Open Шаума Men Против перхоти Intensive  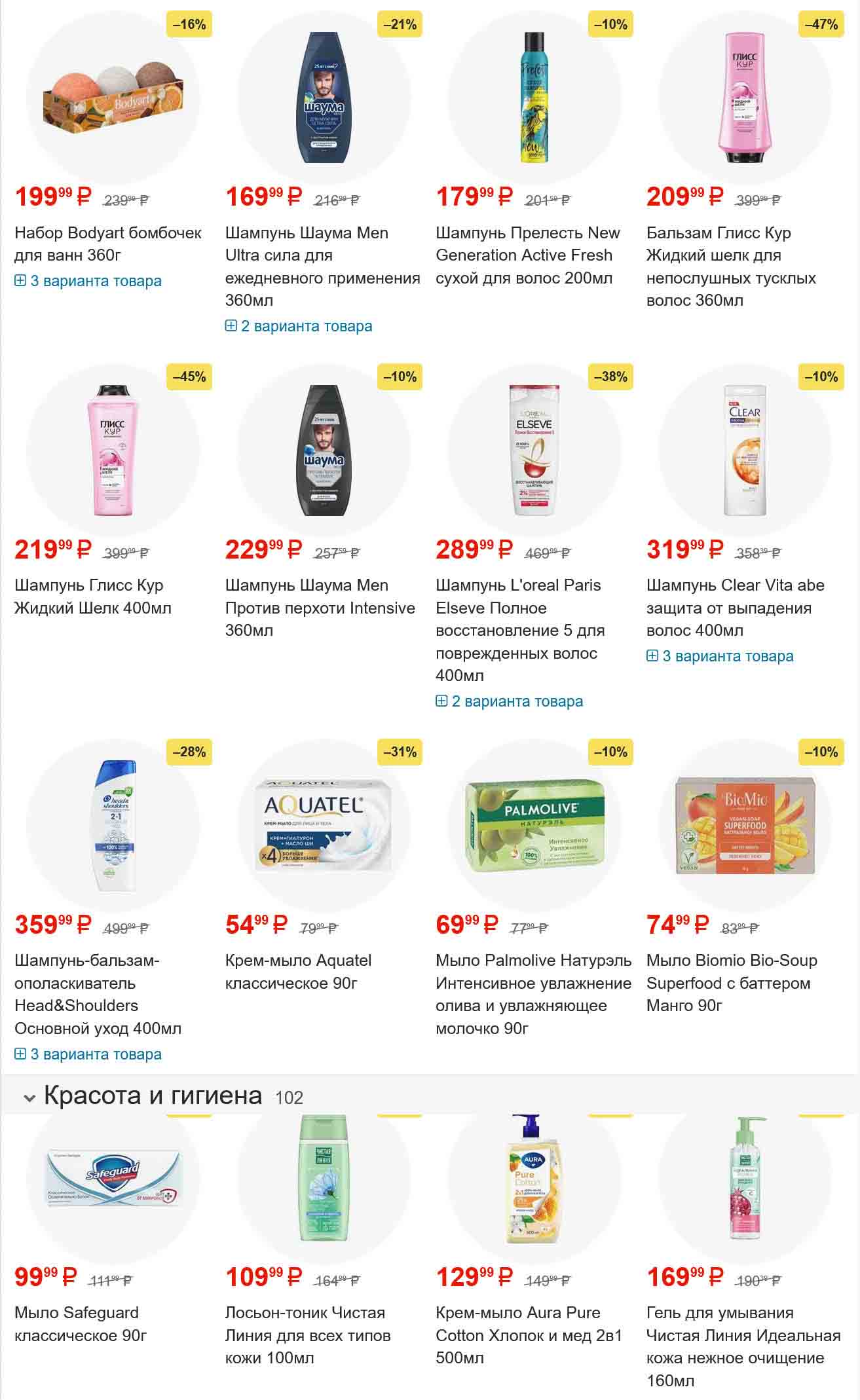click(320, 607)
